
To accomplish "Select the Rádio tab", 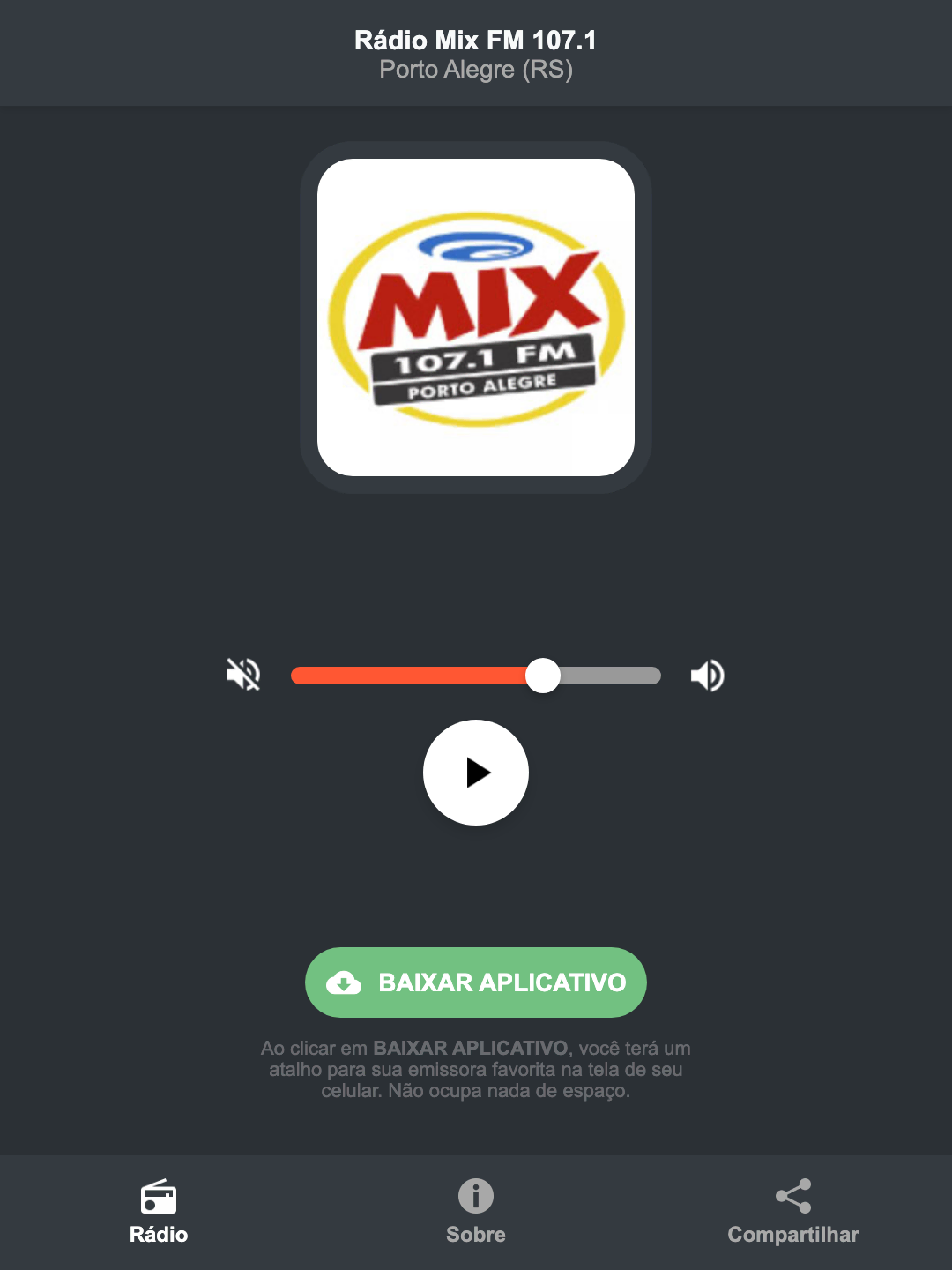I will (159, 1213).
